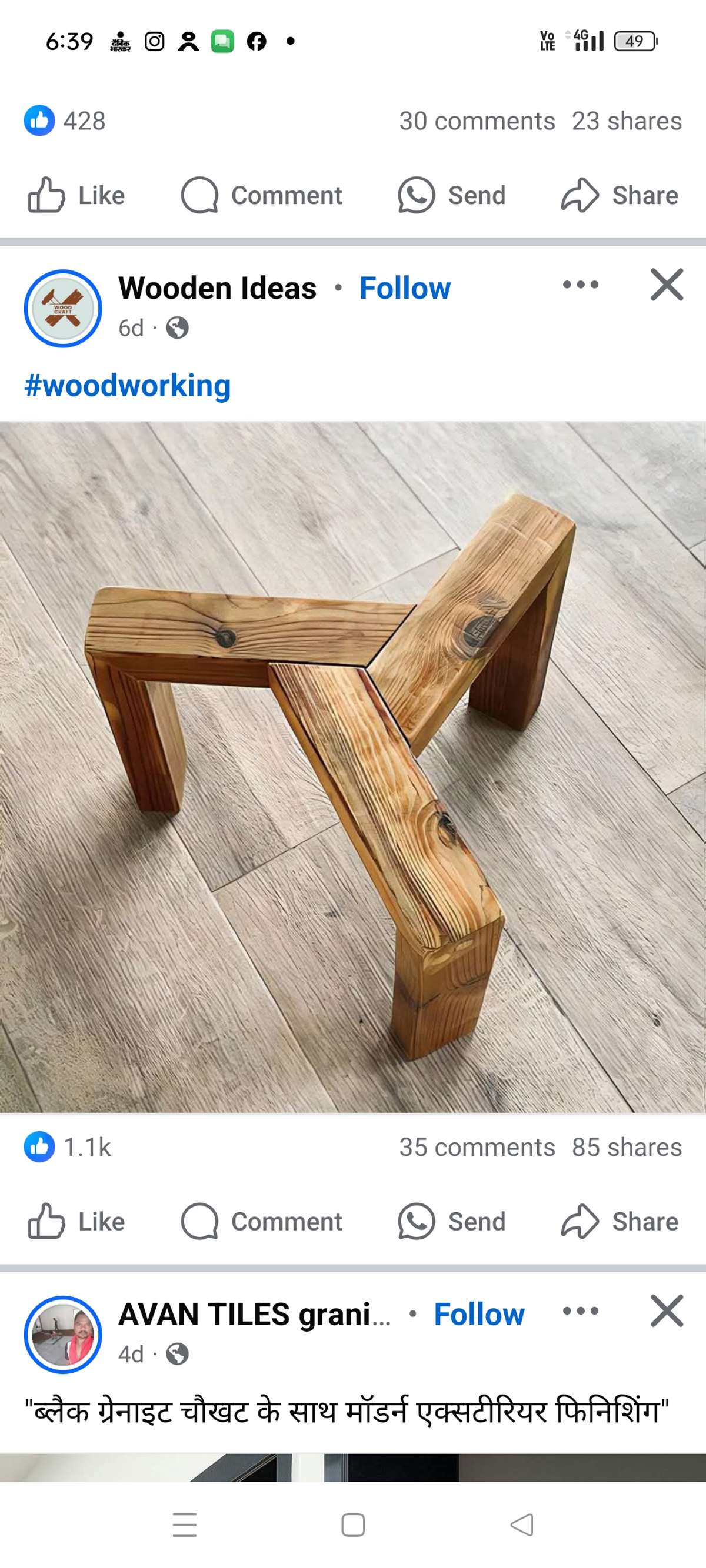Send the Wooden Ideas post via WhatsApp
Viewport: 706px width, 1568px height.
(x=452, y=1222)
